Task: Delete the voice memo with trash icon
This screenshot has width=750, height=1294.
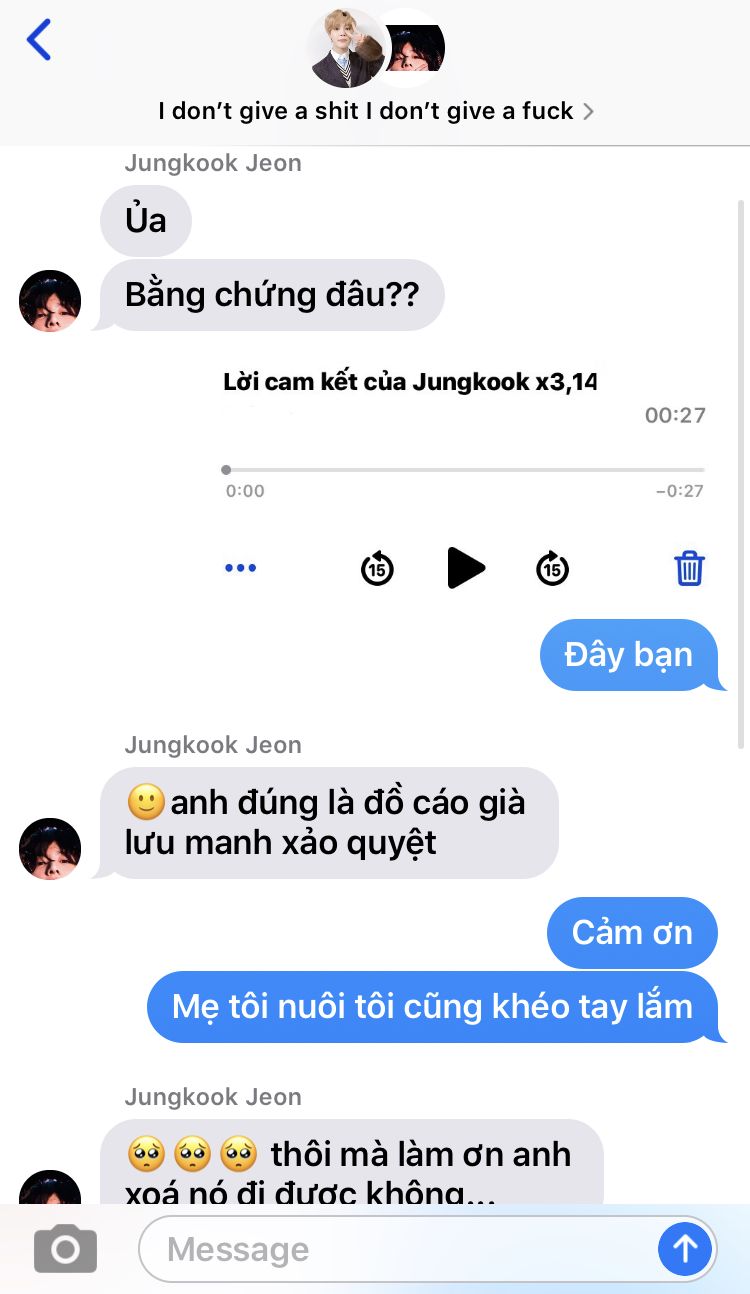Action: [690, 568]
